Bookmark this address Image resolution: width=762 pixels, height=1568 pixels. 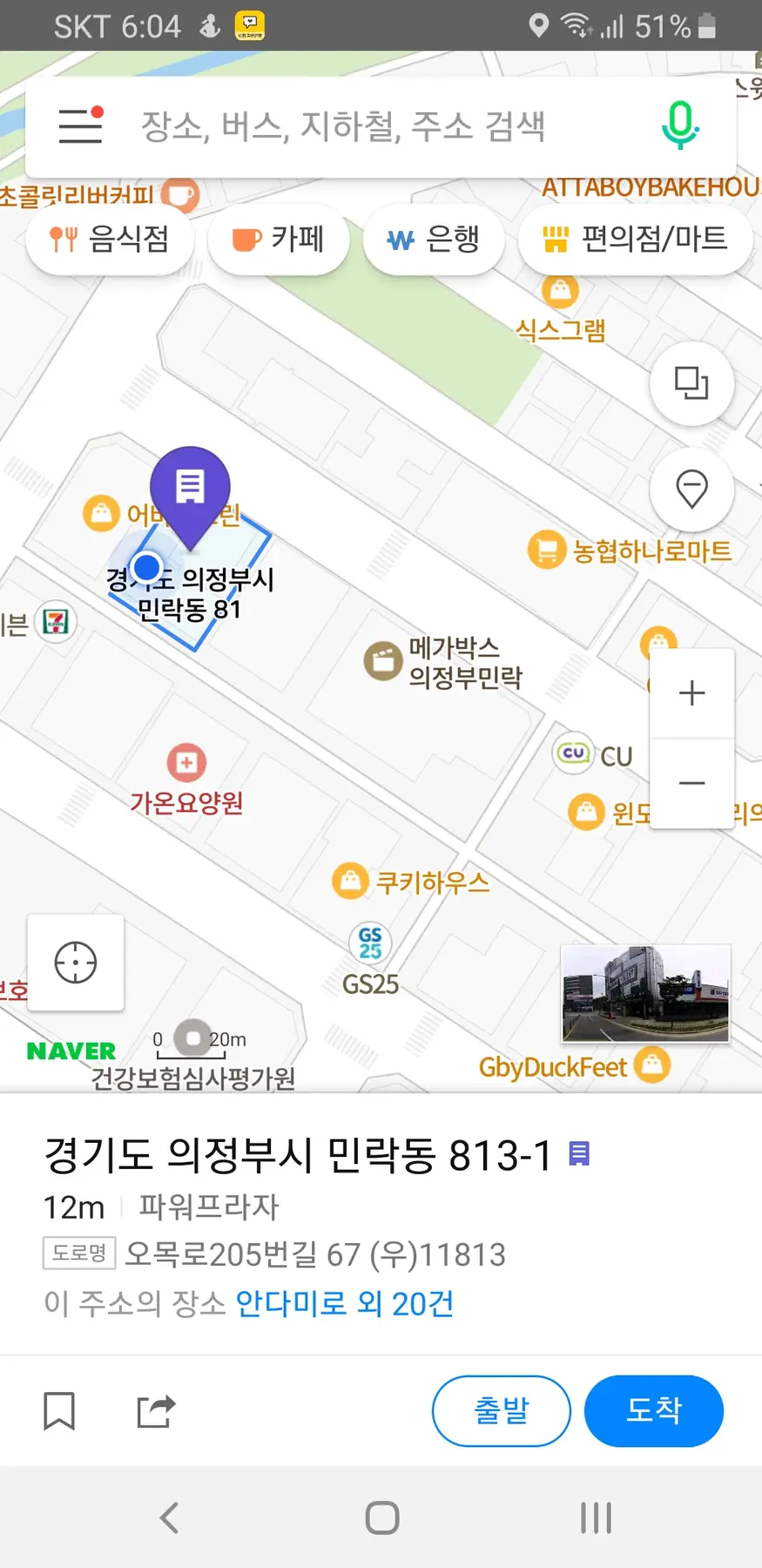tap(59, 1410)
